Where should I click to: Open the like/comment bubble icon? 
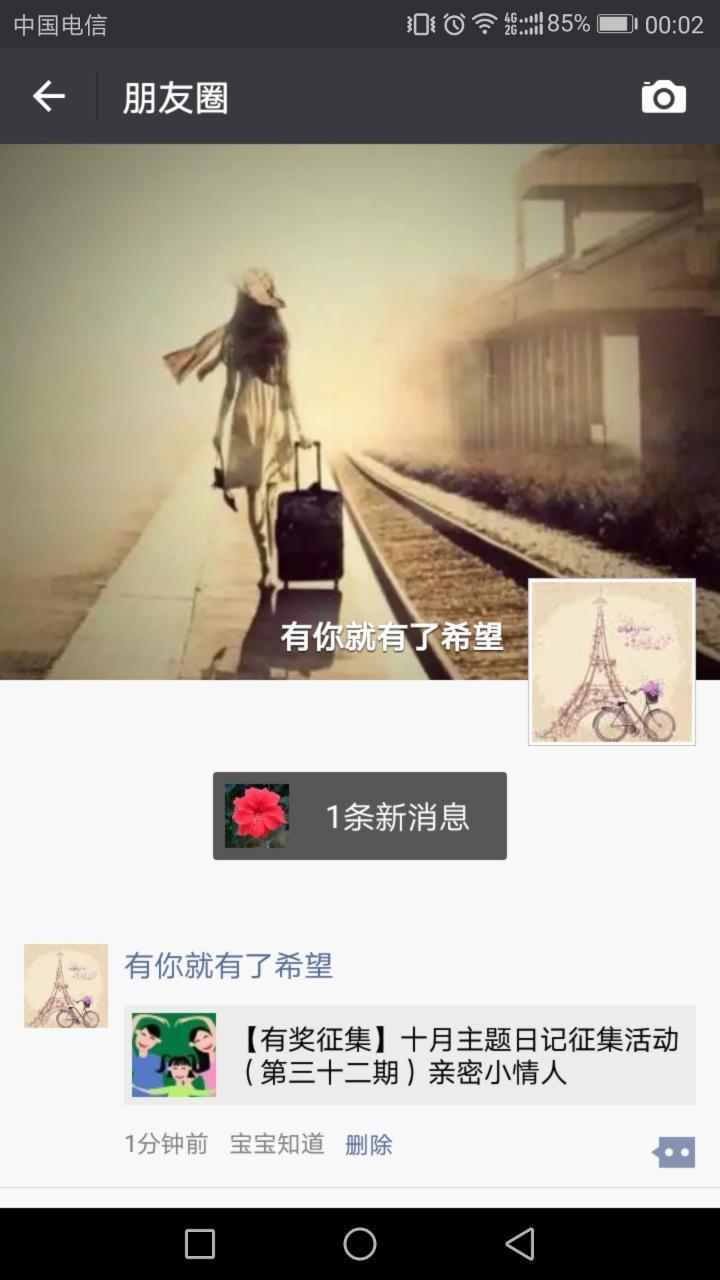click(x=673, y=1152)
